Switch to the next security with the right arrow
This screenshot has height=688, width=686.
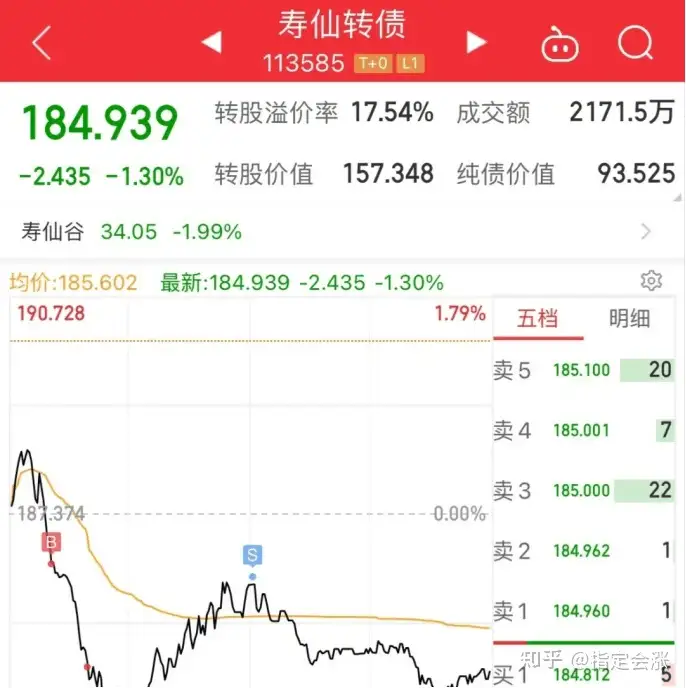477,42
